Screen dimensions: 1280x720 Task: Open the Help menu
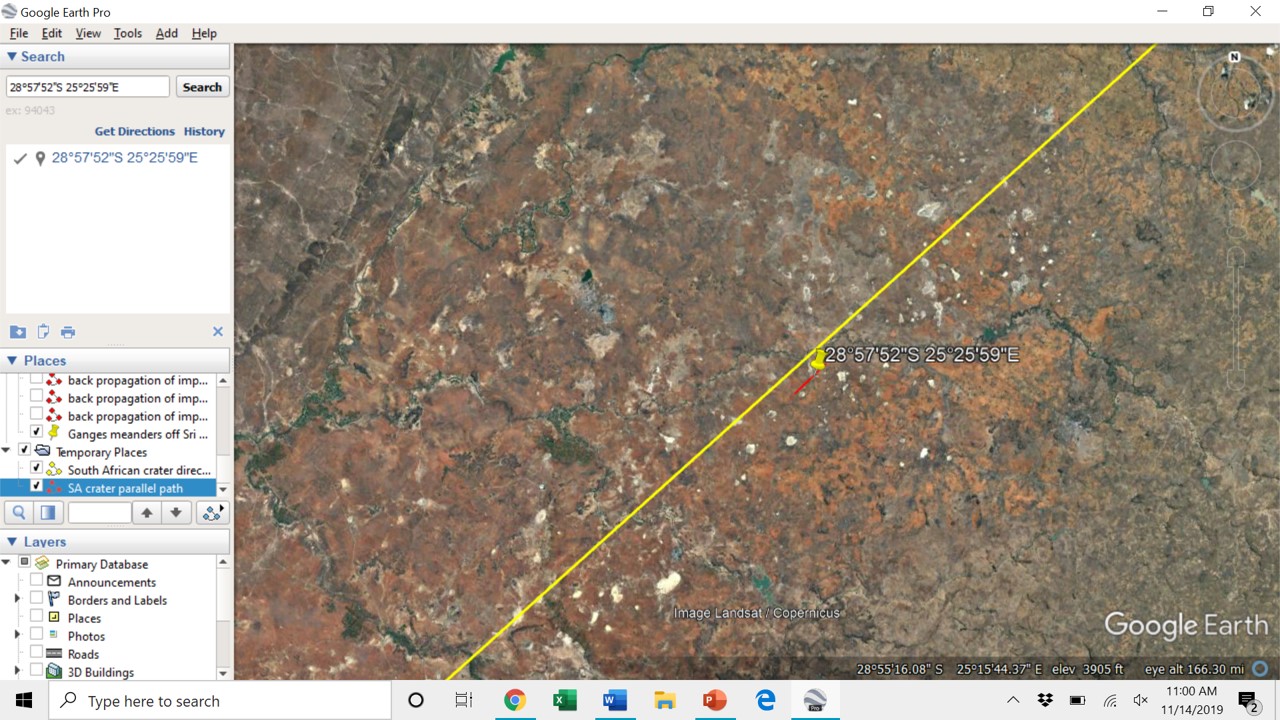point(204,33)
